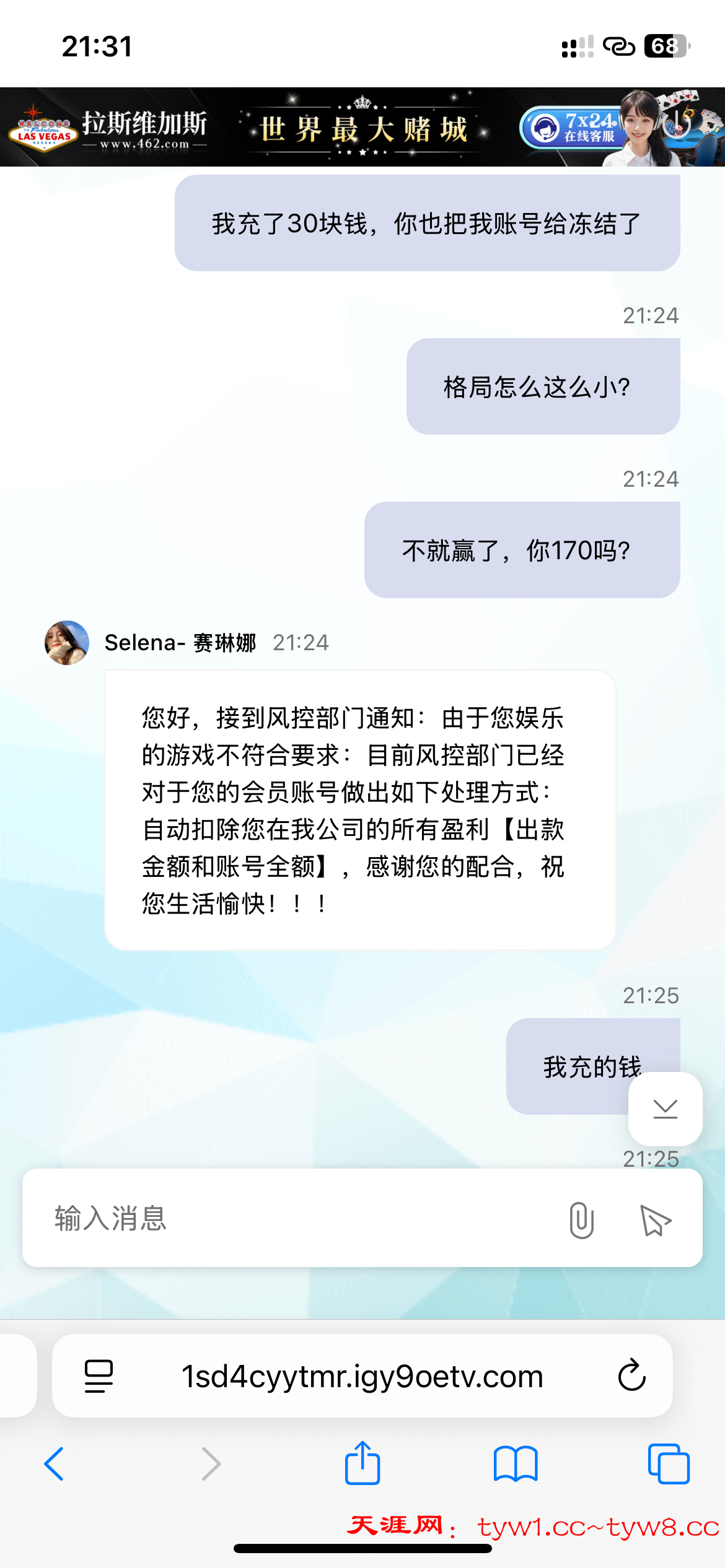Reload the page in Safari

631,1375
